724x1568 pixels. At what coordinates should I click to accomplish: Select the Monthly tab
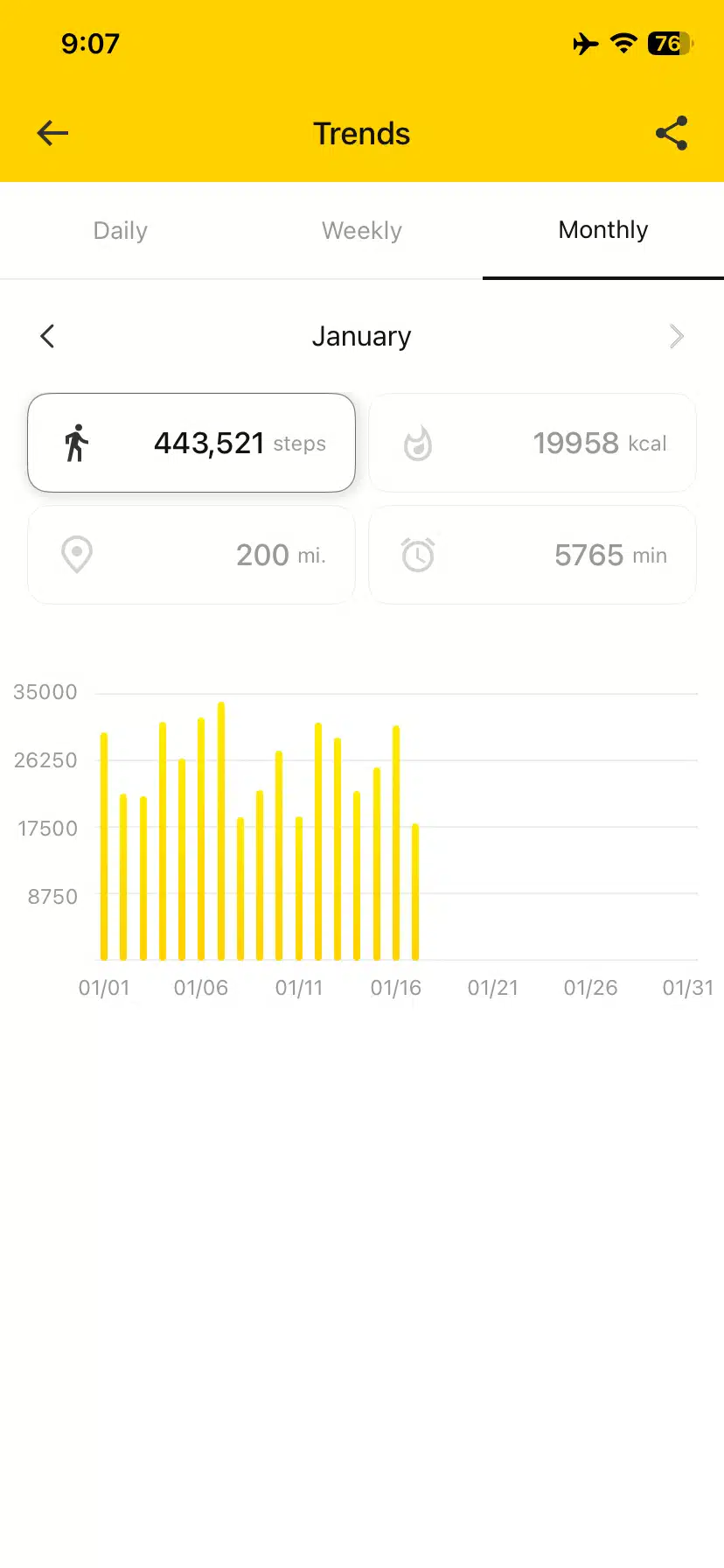point(602,231)
